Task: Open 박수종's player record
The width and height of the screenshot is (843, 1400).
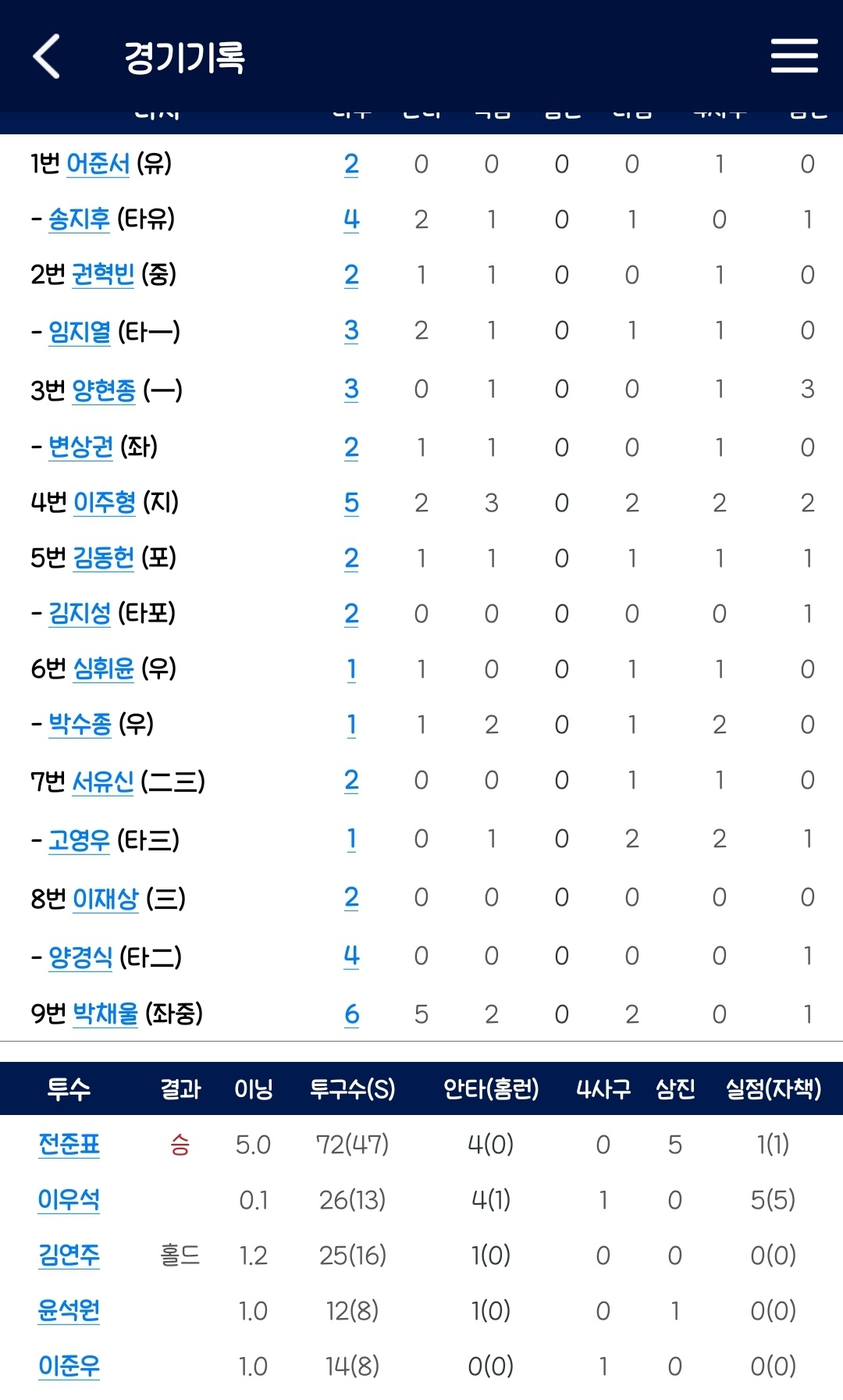Action: [x=80, y=724]
